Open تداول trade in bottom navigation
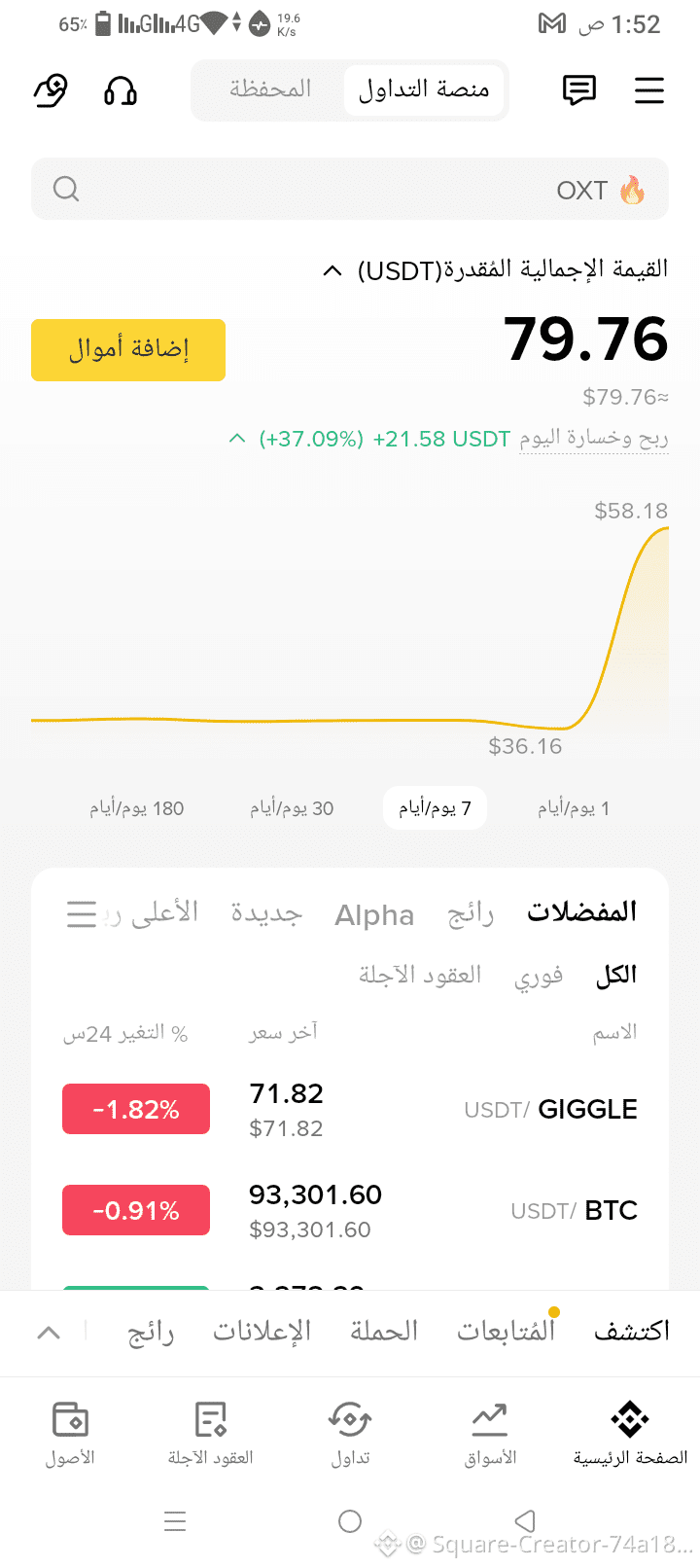 [x=350, y=1434]
